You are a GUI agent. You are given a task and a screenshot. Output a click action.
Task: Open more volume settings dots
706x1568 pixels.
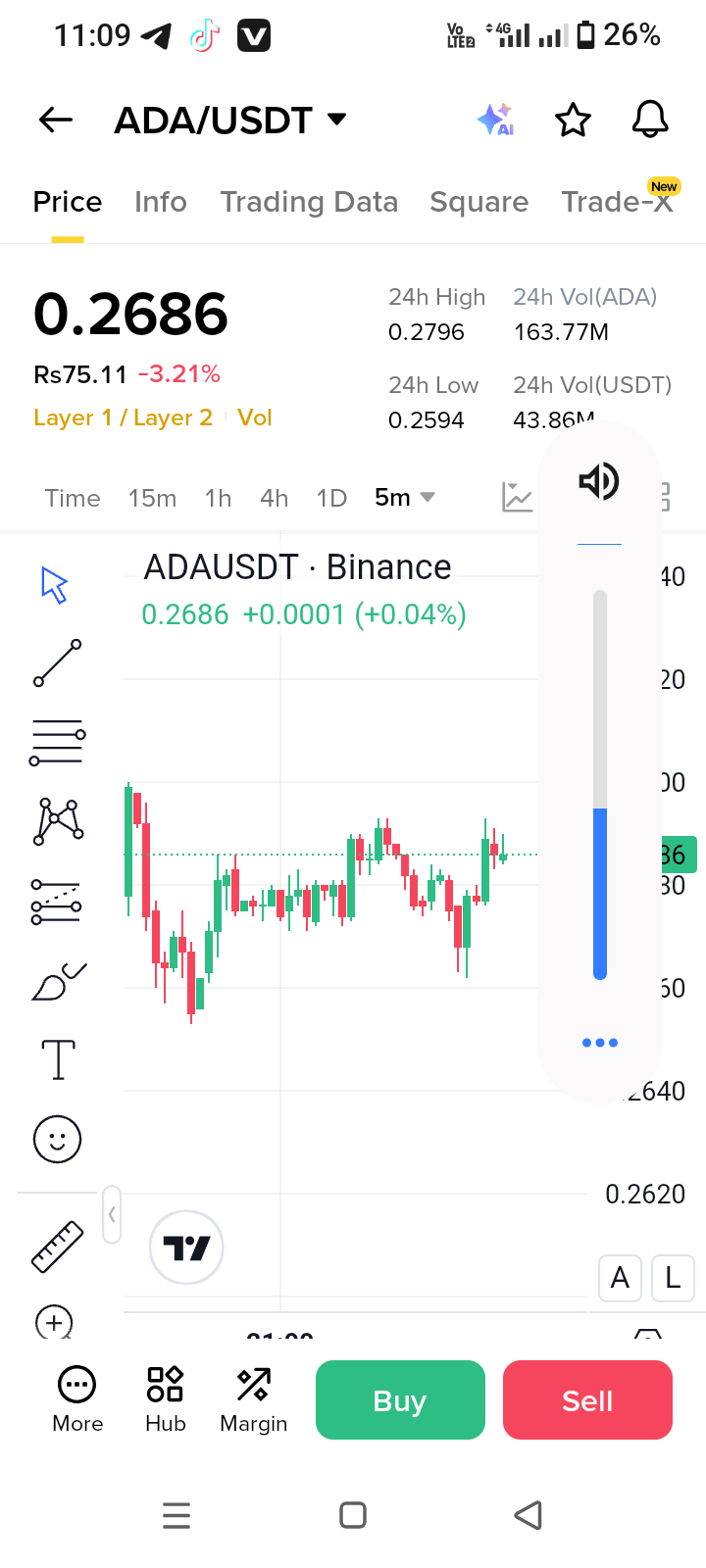click(599, 1043)
